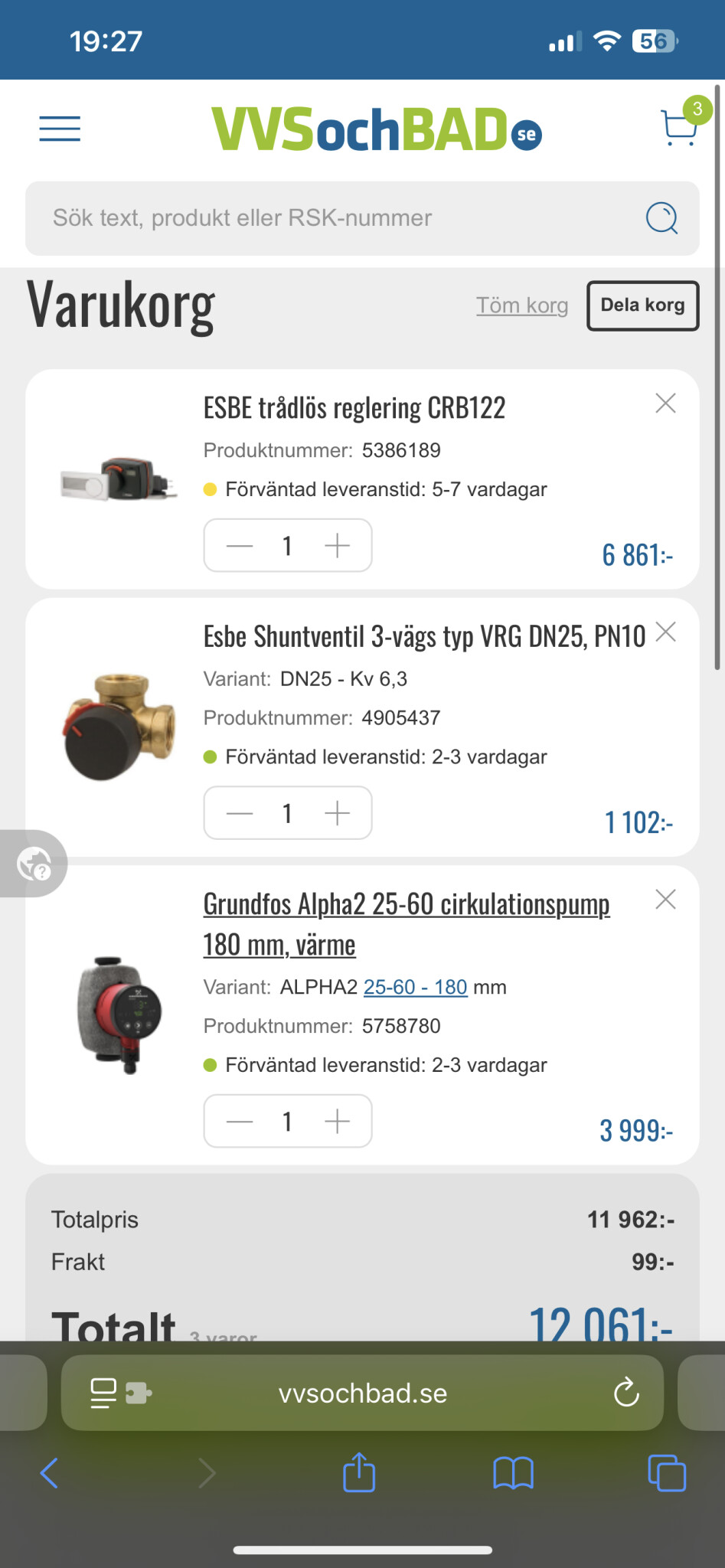Increase quantity of Esbe Shuntventil
The height and width of the screenshot is (1568, 725).
(x=337, y=813)
